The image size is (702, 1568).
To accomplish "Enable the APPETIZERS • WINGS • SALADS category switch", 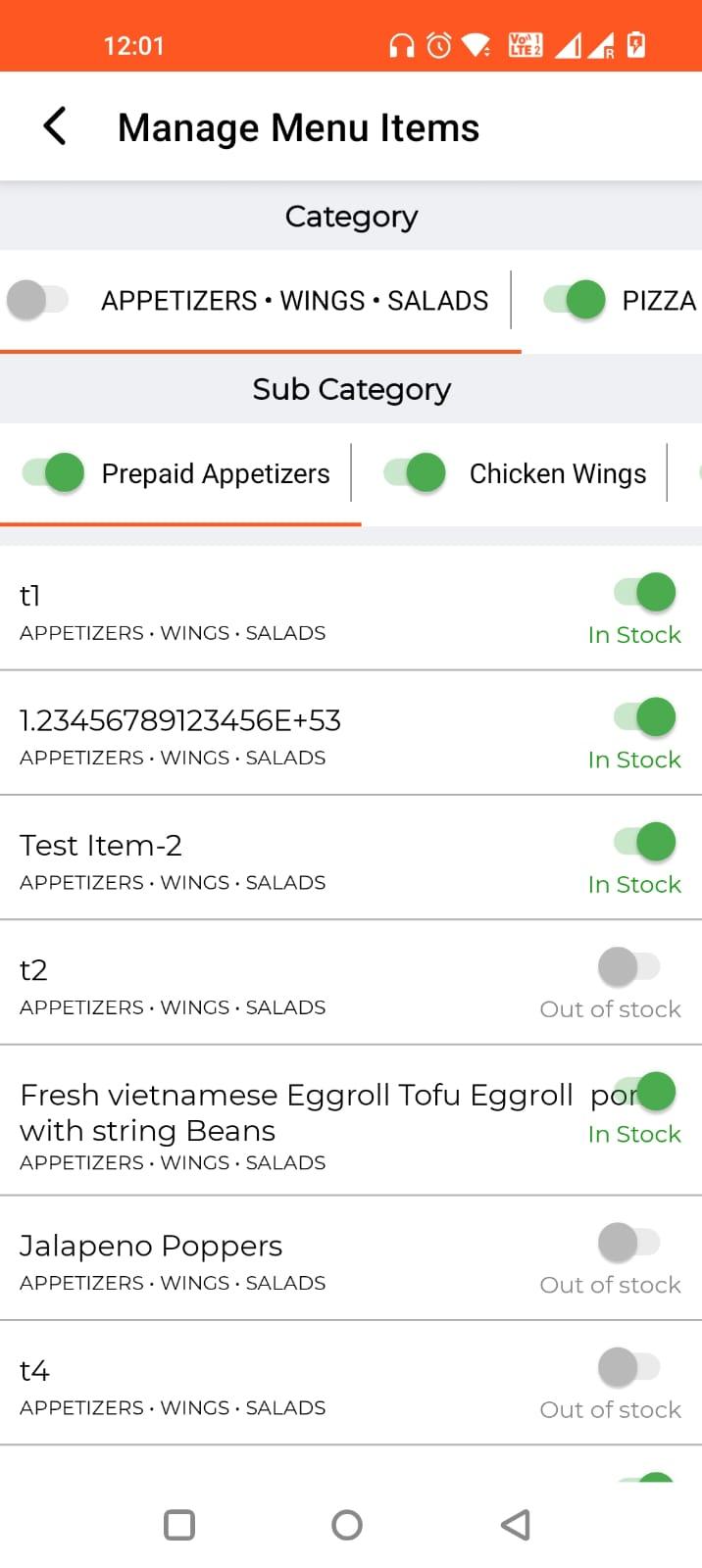I will (38, 300).
